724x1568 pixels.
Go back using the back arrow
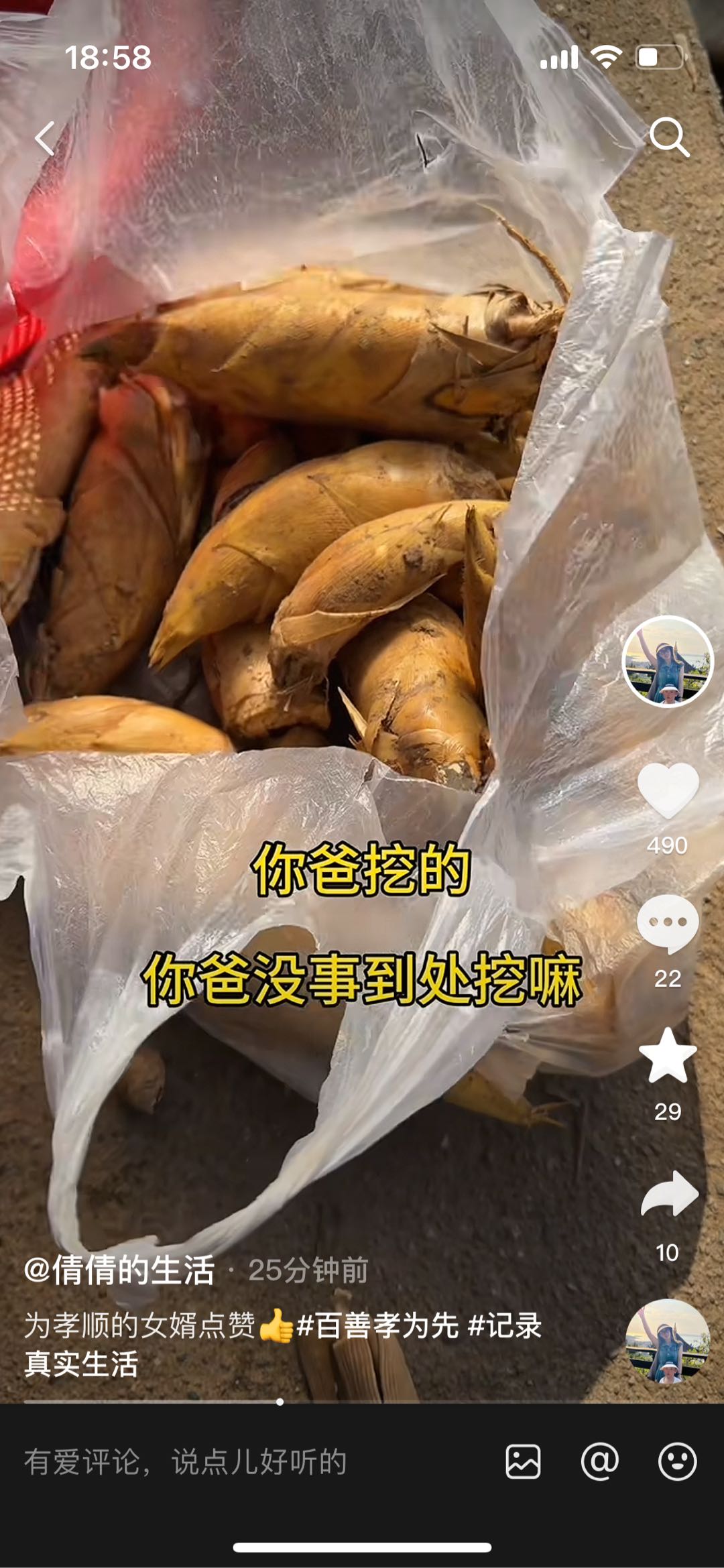tap(46, 139)
